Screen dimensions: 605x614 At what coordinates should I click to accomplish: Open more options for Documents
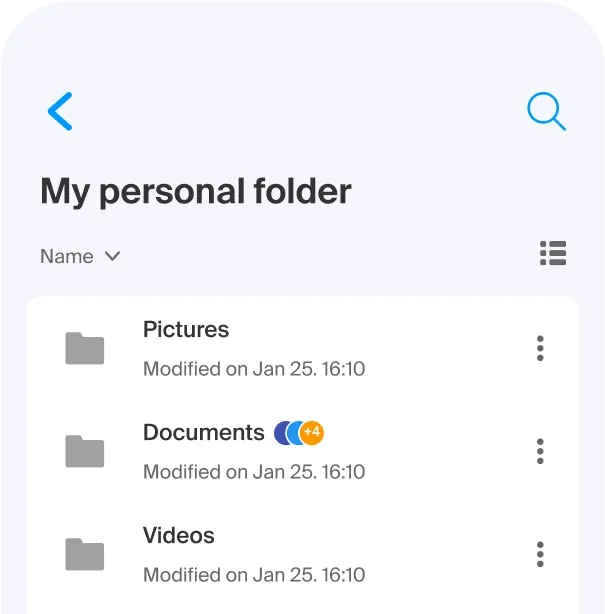click(x=540, y=451)
